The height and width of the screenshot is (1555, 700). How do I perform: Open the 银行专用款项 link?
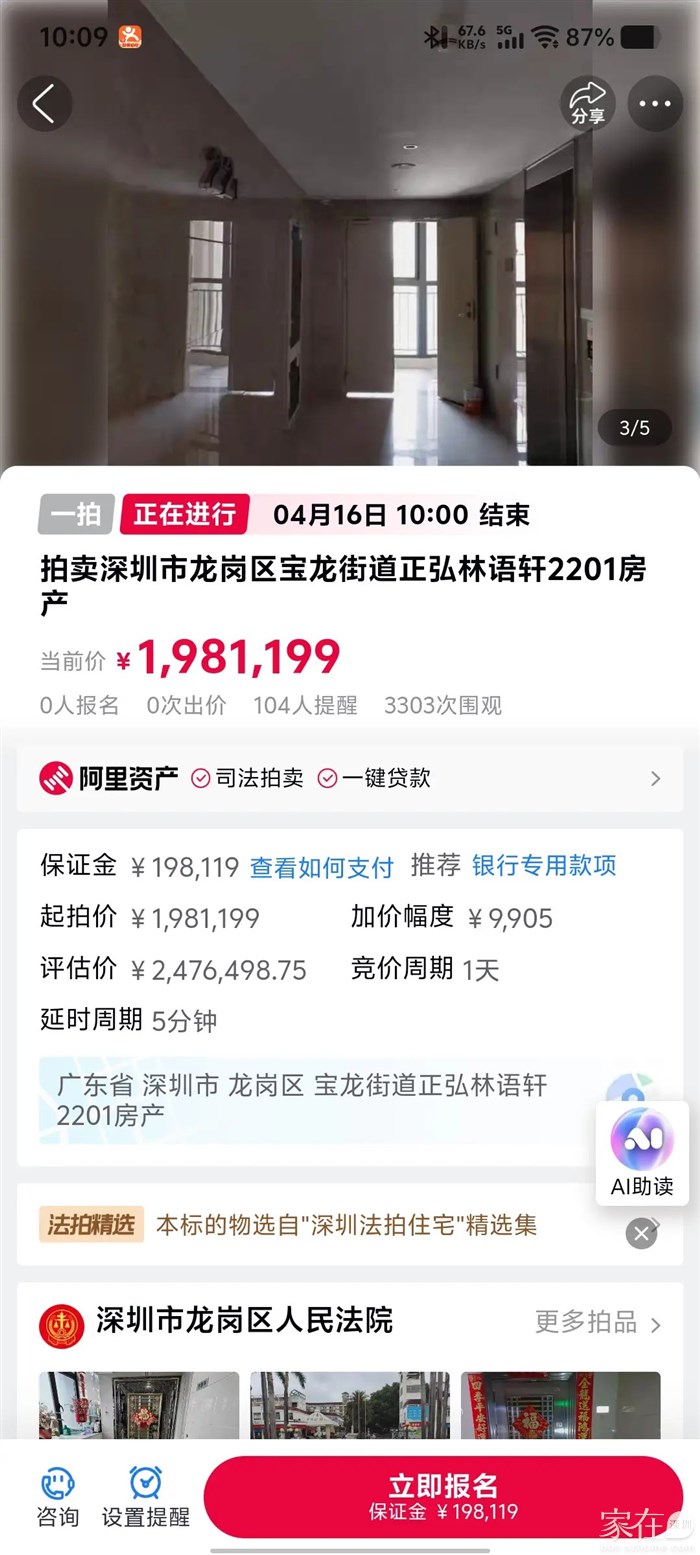[x=544, y=866]
